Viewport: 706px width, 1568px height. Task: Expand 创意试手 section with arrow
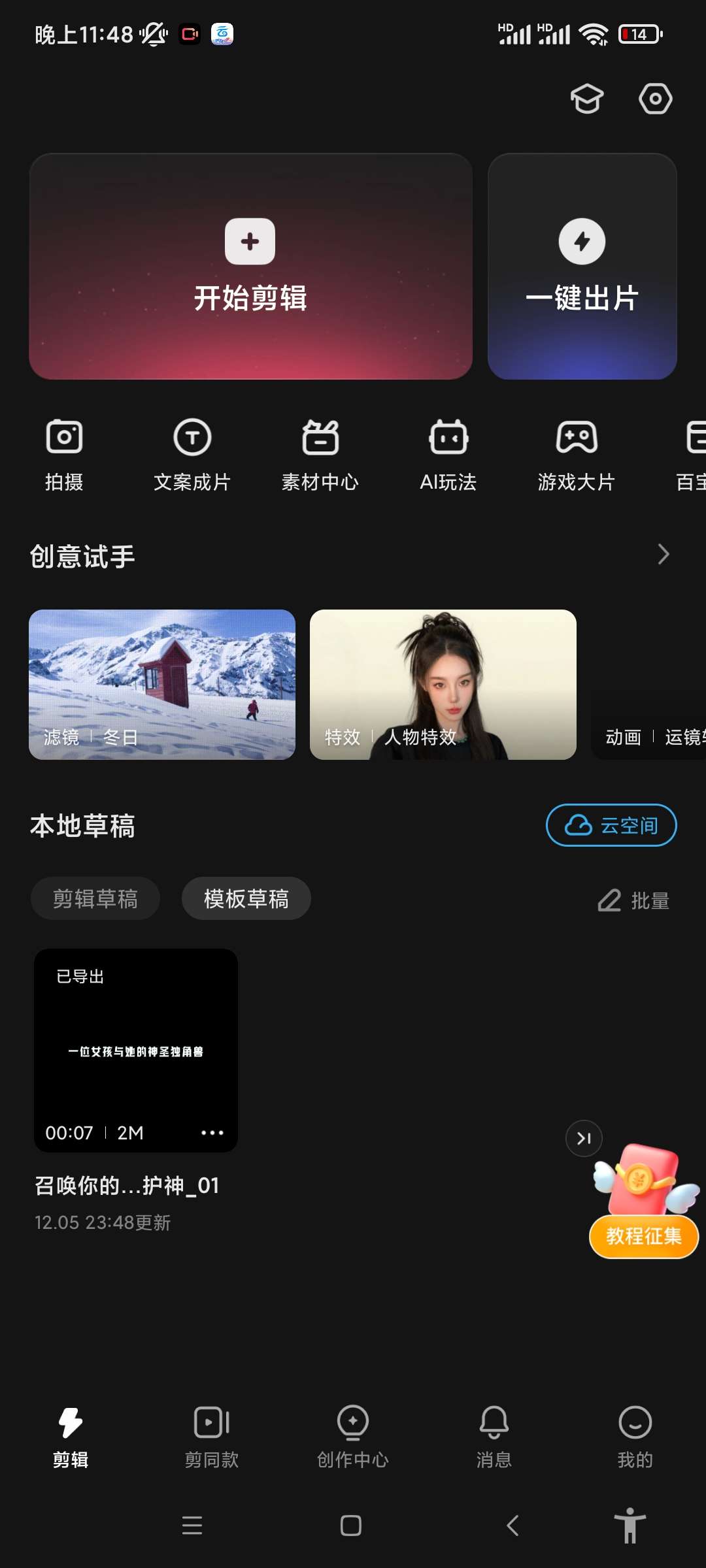pyautogui.click(x=663, y=555)
